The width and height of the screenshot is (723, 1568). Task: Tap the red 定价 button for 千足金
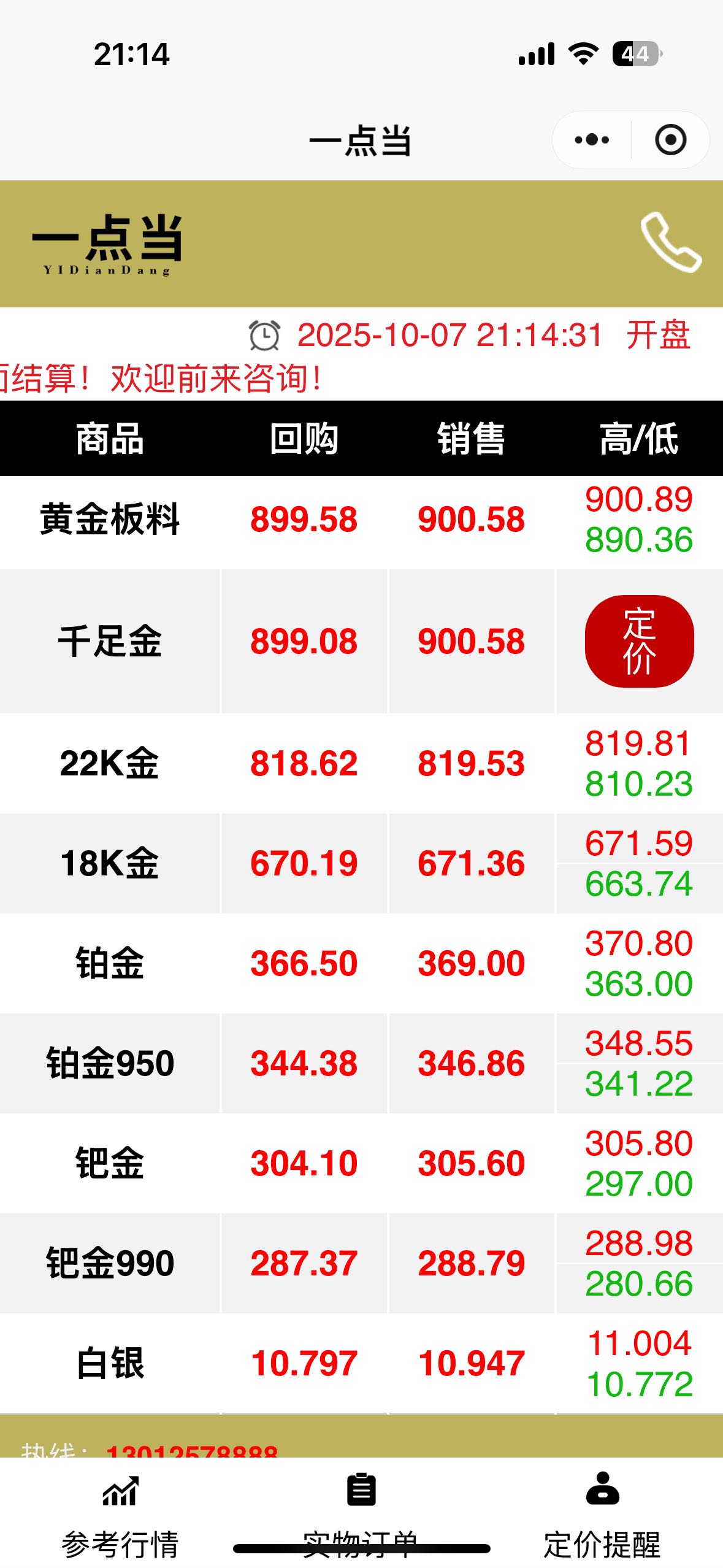click(x=639, y=641)
